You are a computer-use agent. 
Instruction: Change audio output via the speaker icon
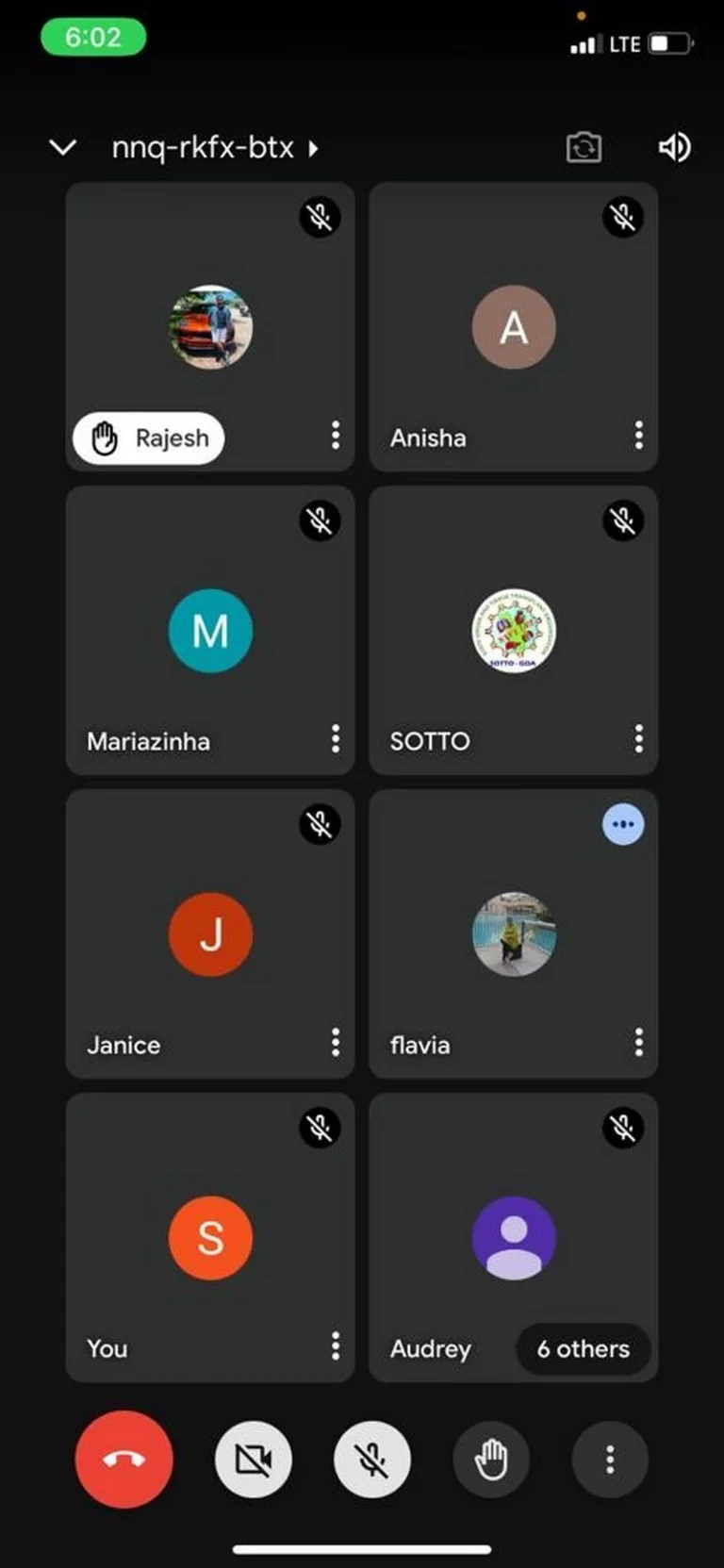pyautogui.click(x=674, y=147)
